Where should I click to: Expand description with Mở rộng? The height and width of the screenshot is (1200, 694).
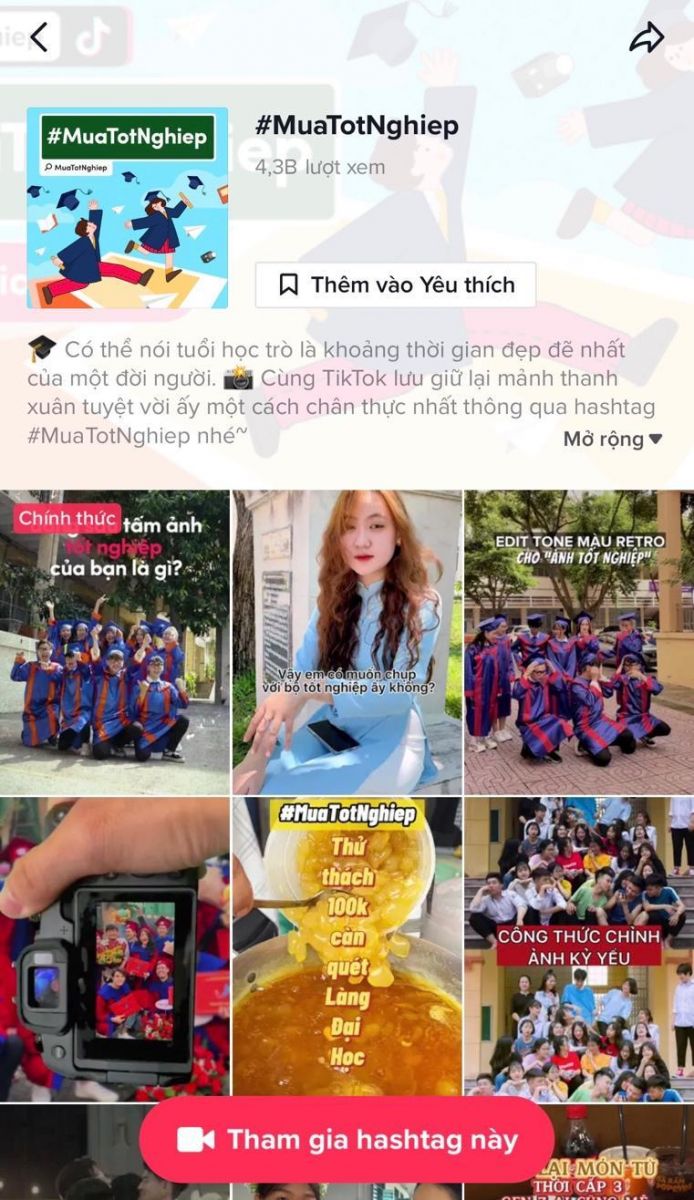(x=612, y=439)
